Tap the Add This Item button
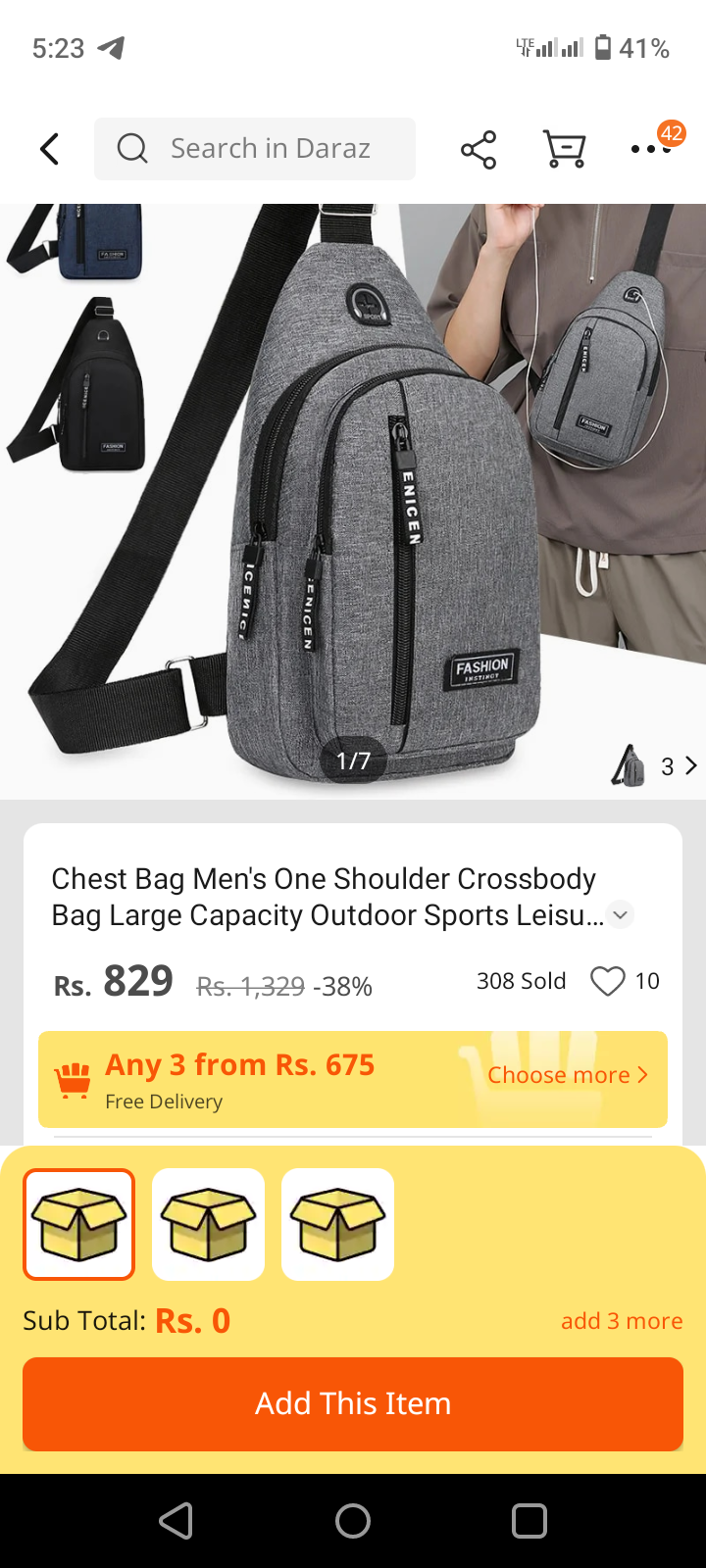706x1568 pixels. point(353,1403)
